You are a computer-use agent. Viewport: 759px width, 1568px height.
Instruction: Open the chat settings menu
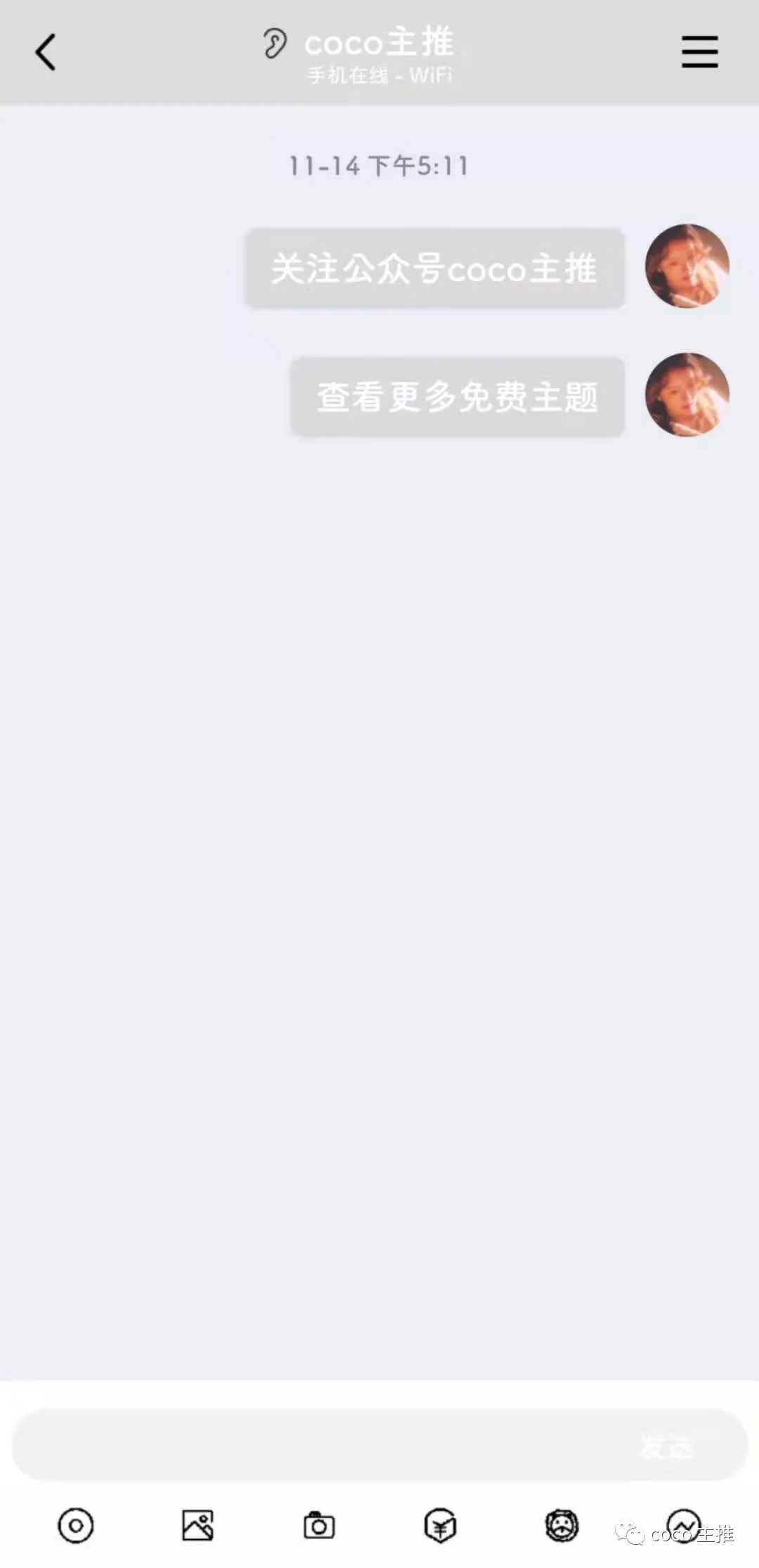point(699,52)
